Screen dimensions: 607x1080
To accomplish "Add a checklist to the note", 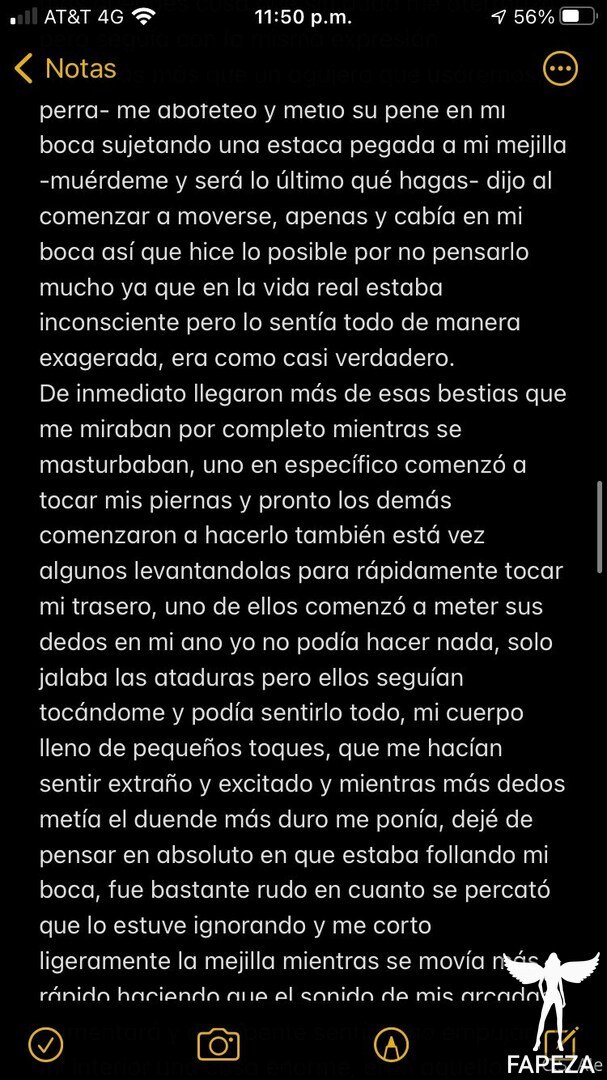I will pos(45,1045).
